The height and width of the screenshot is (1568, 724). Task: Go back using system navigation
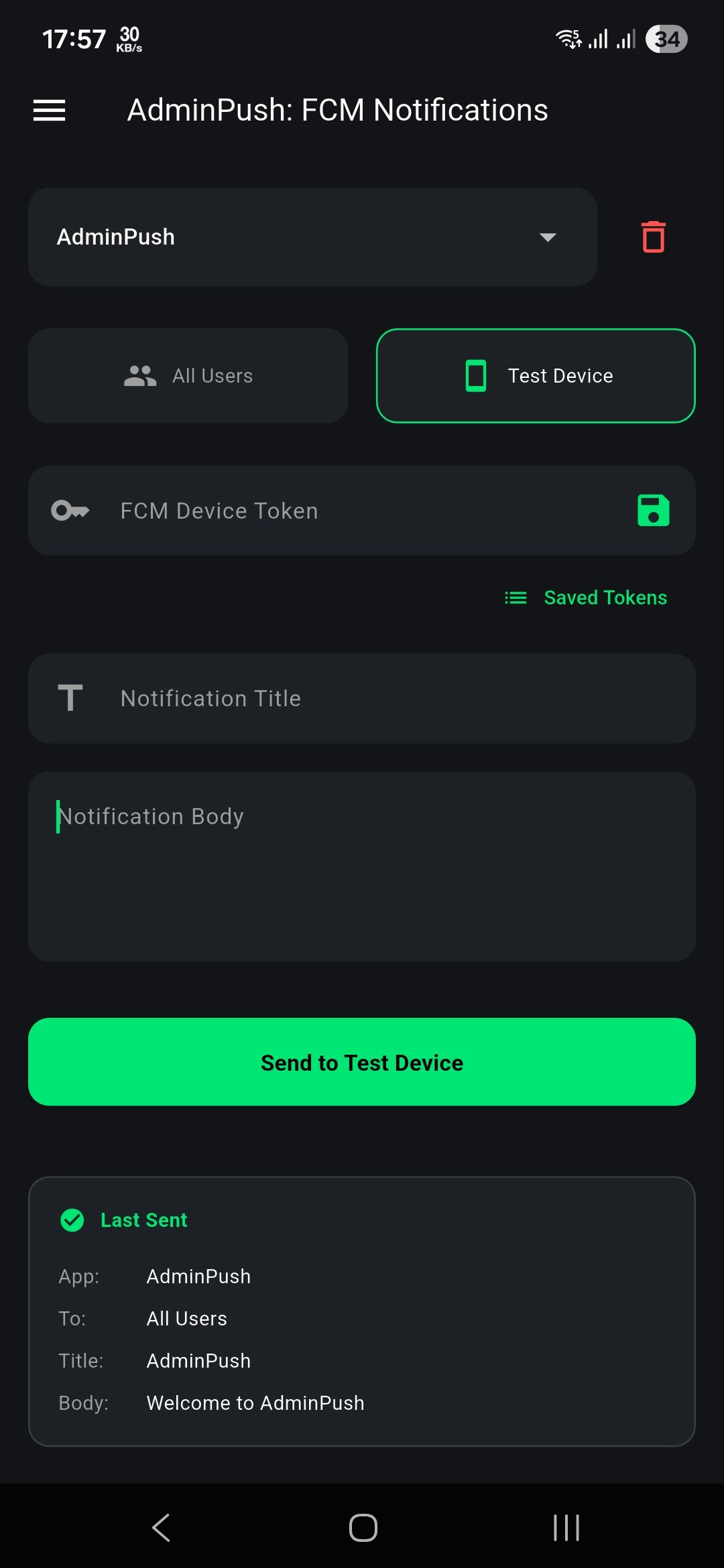[162, 1528]
